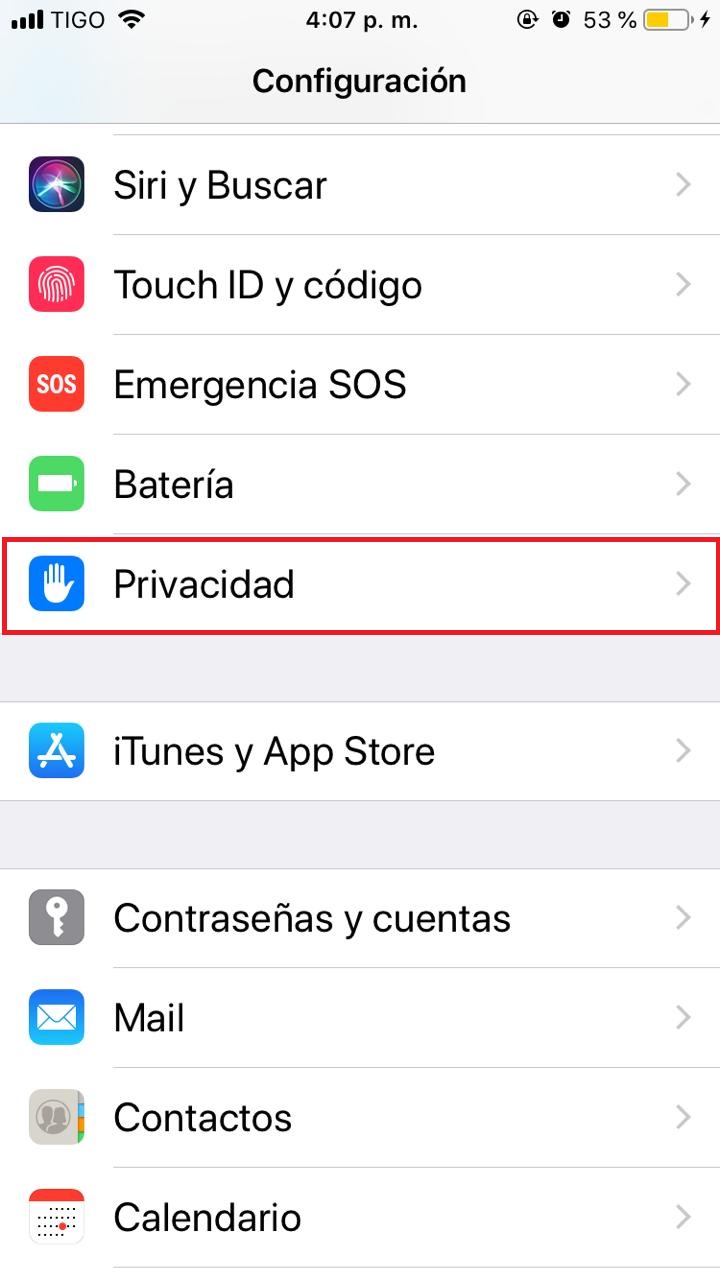Open the Batería settings row
The width and height of the screenshot is (720, 1280).
[360, 484]
